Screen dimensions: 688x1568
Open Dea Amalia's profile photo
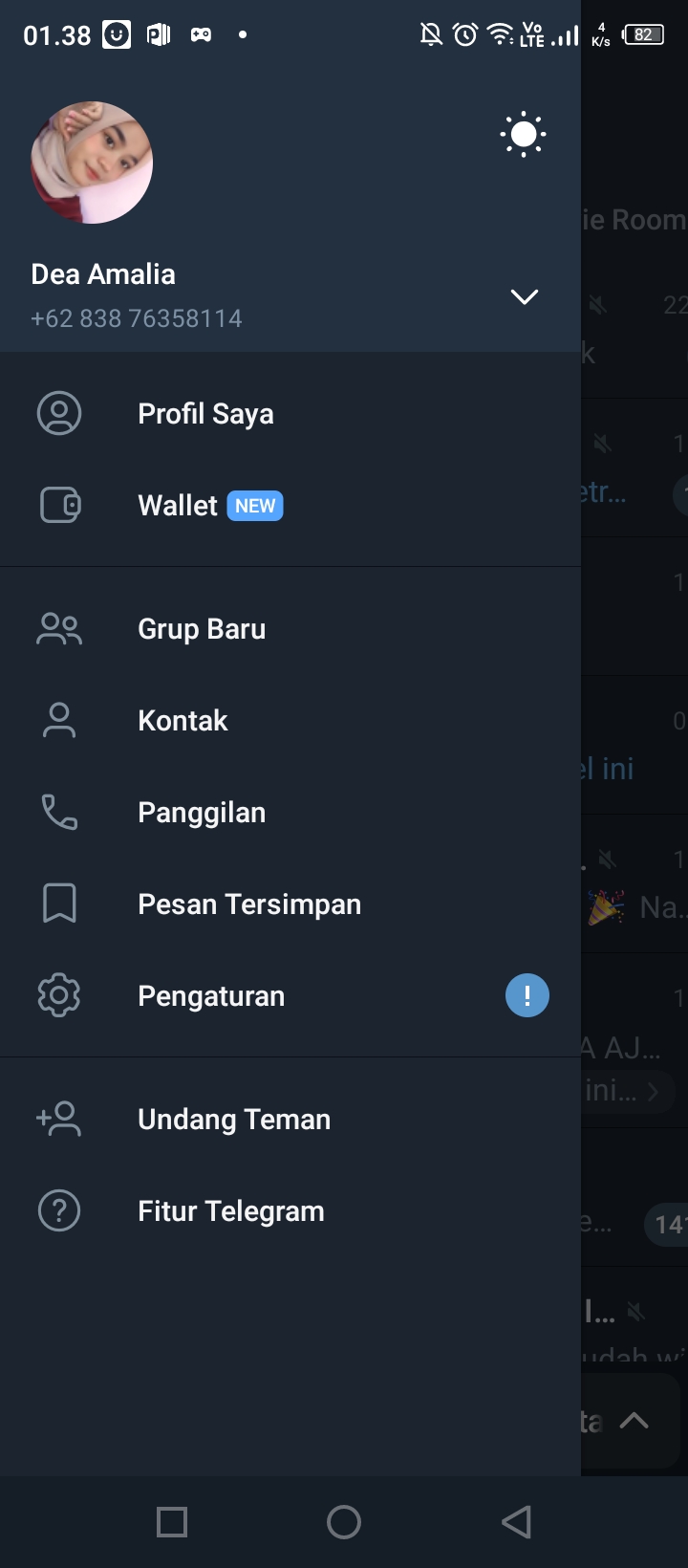[x=92, y=163]
